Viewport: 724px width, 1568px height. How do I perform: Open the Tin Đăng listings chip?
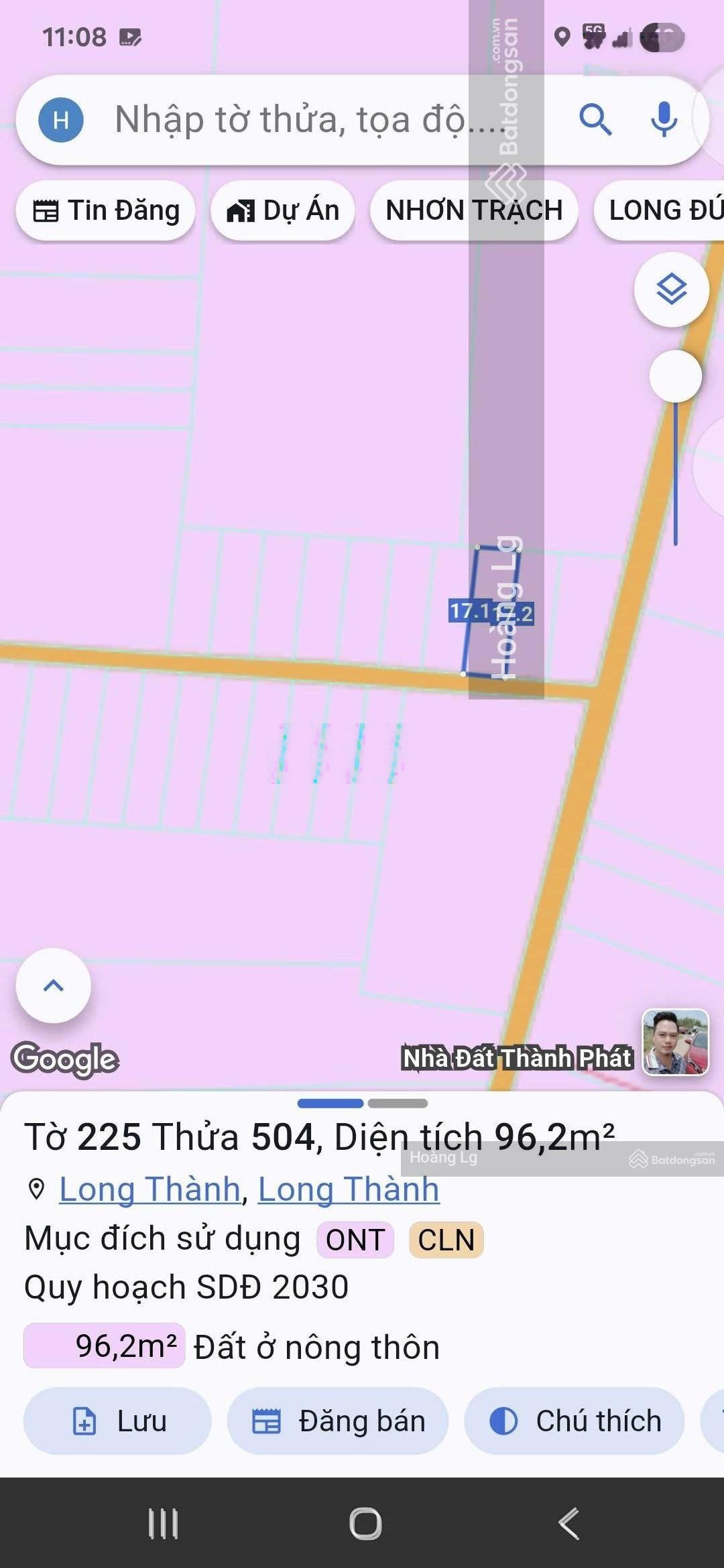(x=106, y=210)
